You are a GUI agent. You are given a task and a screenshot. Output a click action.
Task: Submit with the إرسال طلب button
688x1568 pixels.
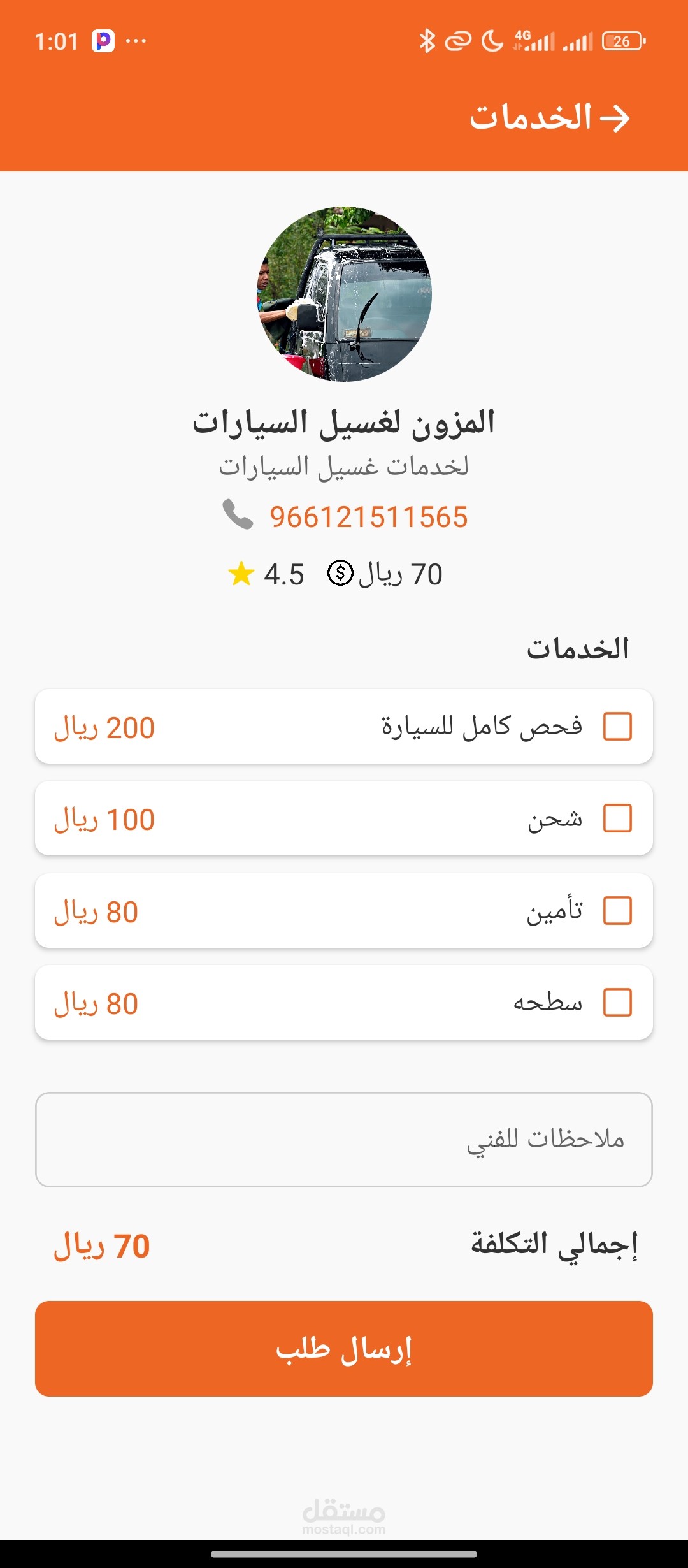[344, 1349]
